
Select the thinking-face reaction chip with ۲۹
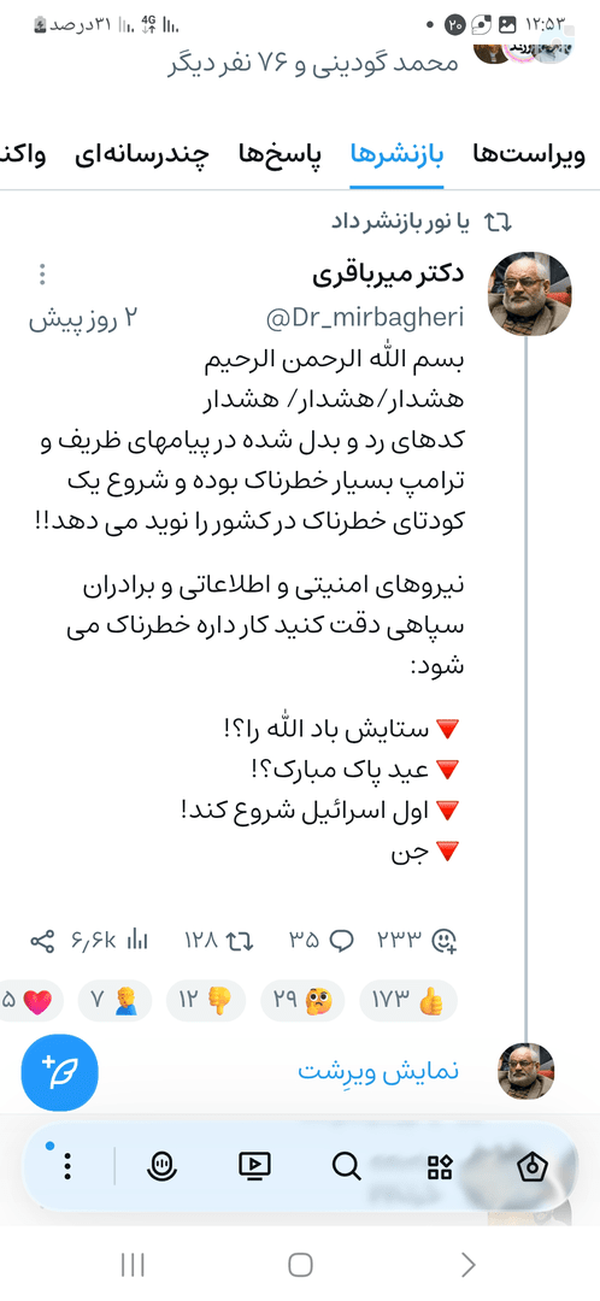click(305, 999)
